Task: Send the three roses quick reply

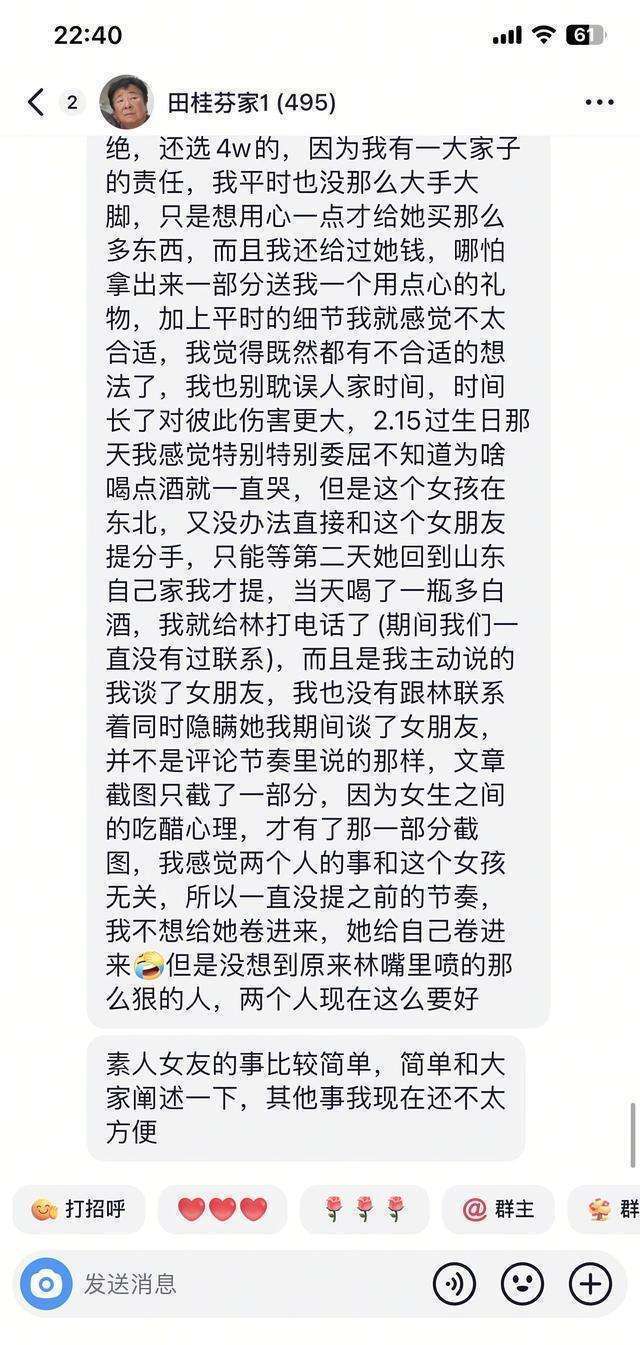Action: coord(364,1209)
